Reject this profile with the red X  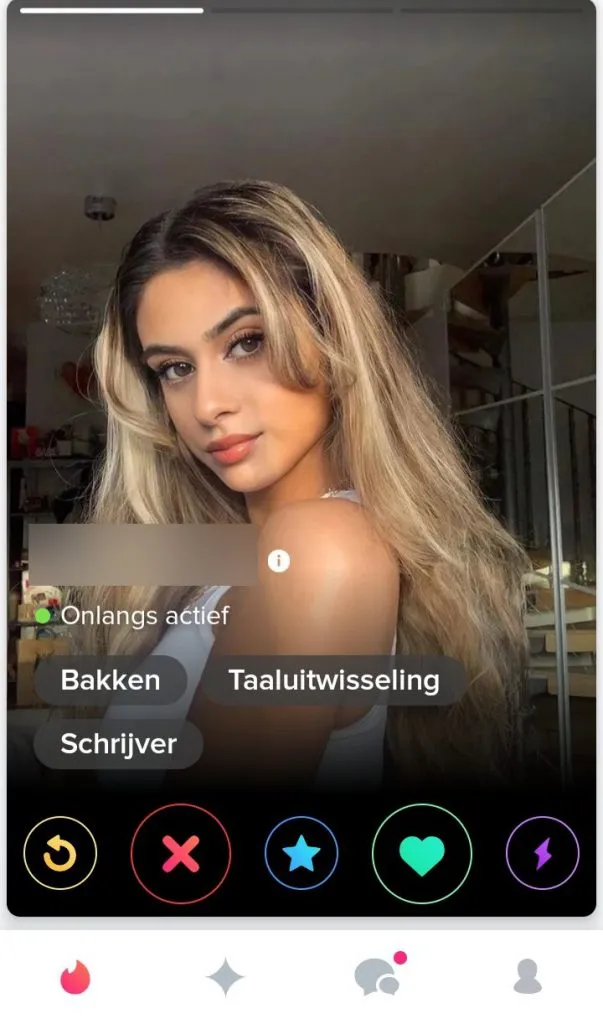(x=181, y=853)
